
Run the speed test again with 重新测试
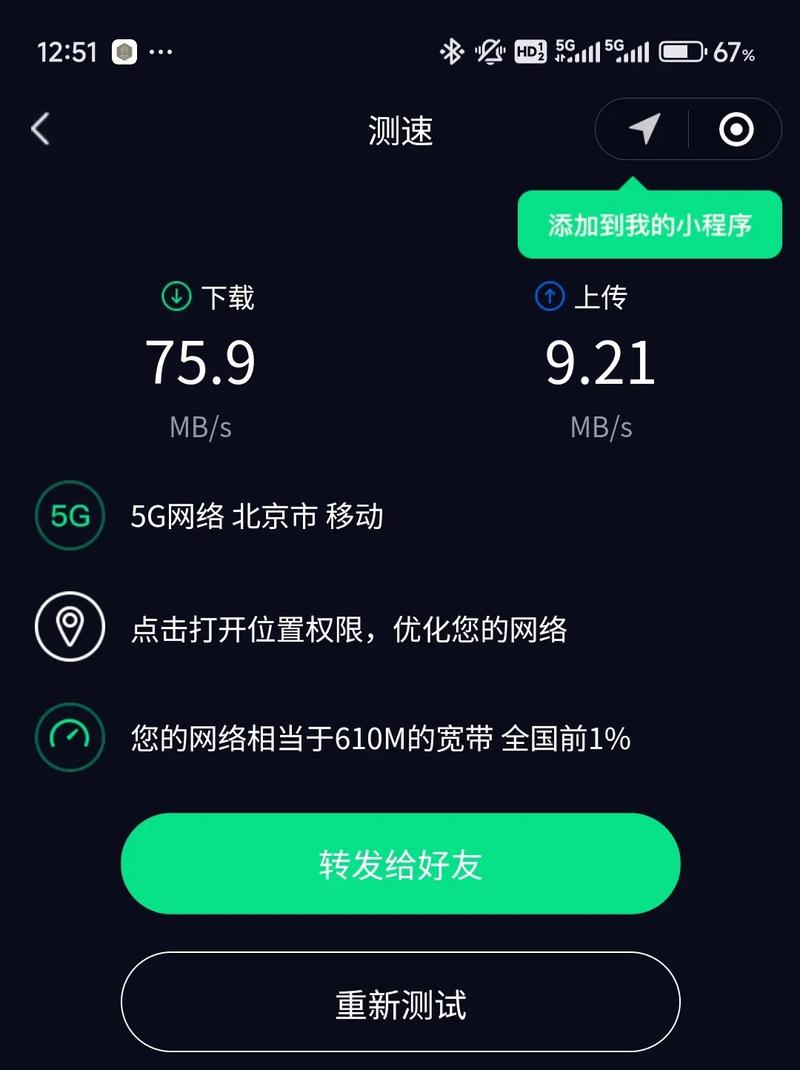[400, 1004]
